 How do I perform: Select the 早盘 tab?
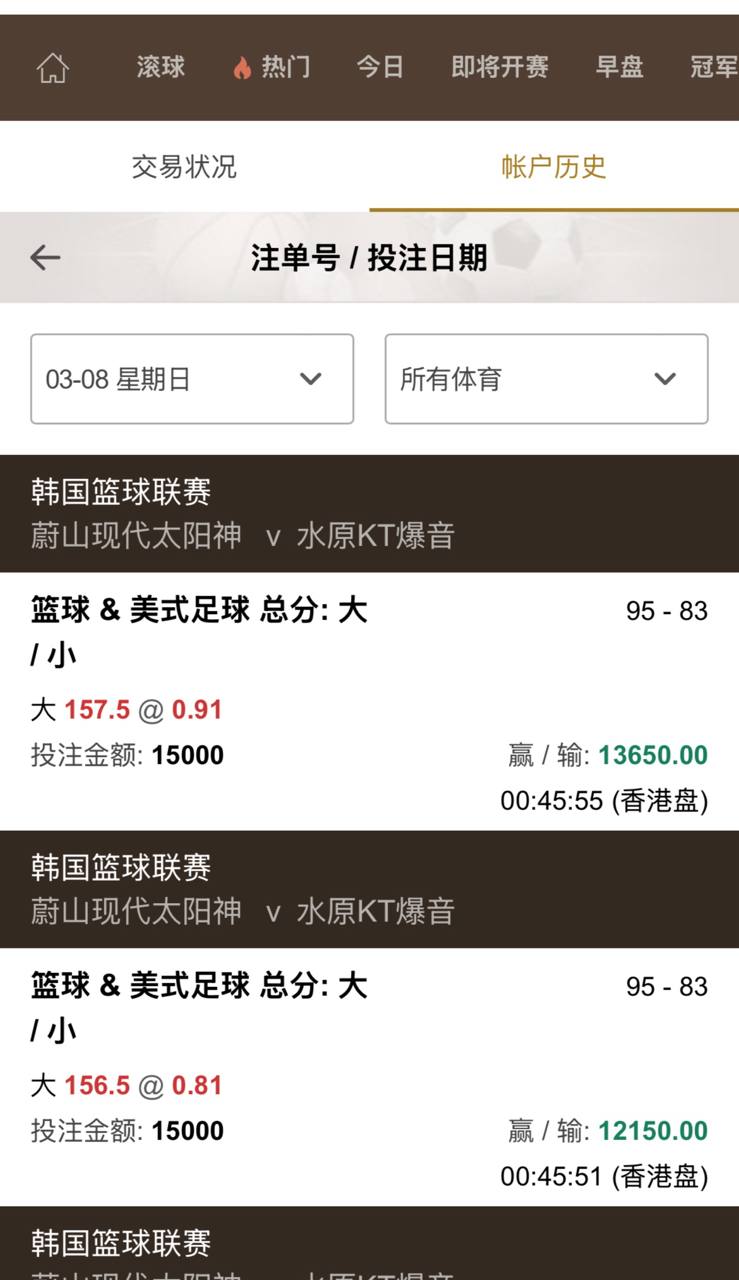619,67
